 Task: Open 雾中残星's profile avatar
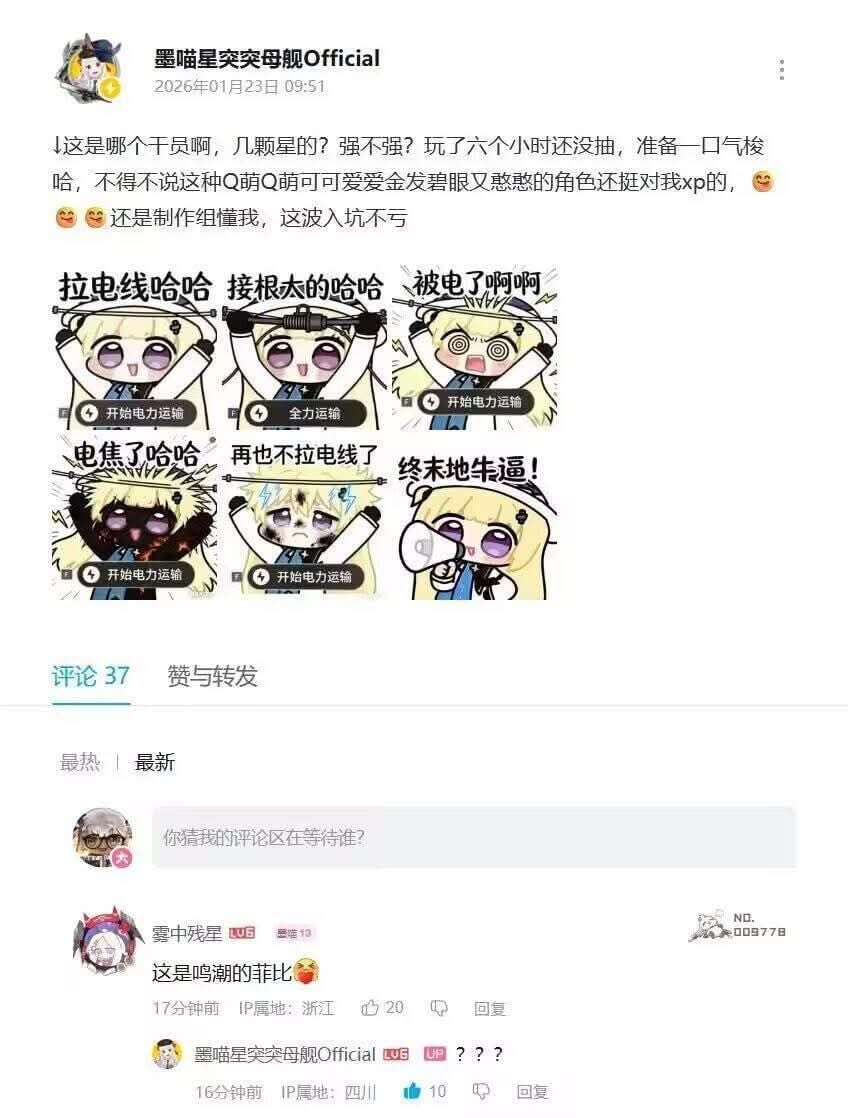104,942
